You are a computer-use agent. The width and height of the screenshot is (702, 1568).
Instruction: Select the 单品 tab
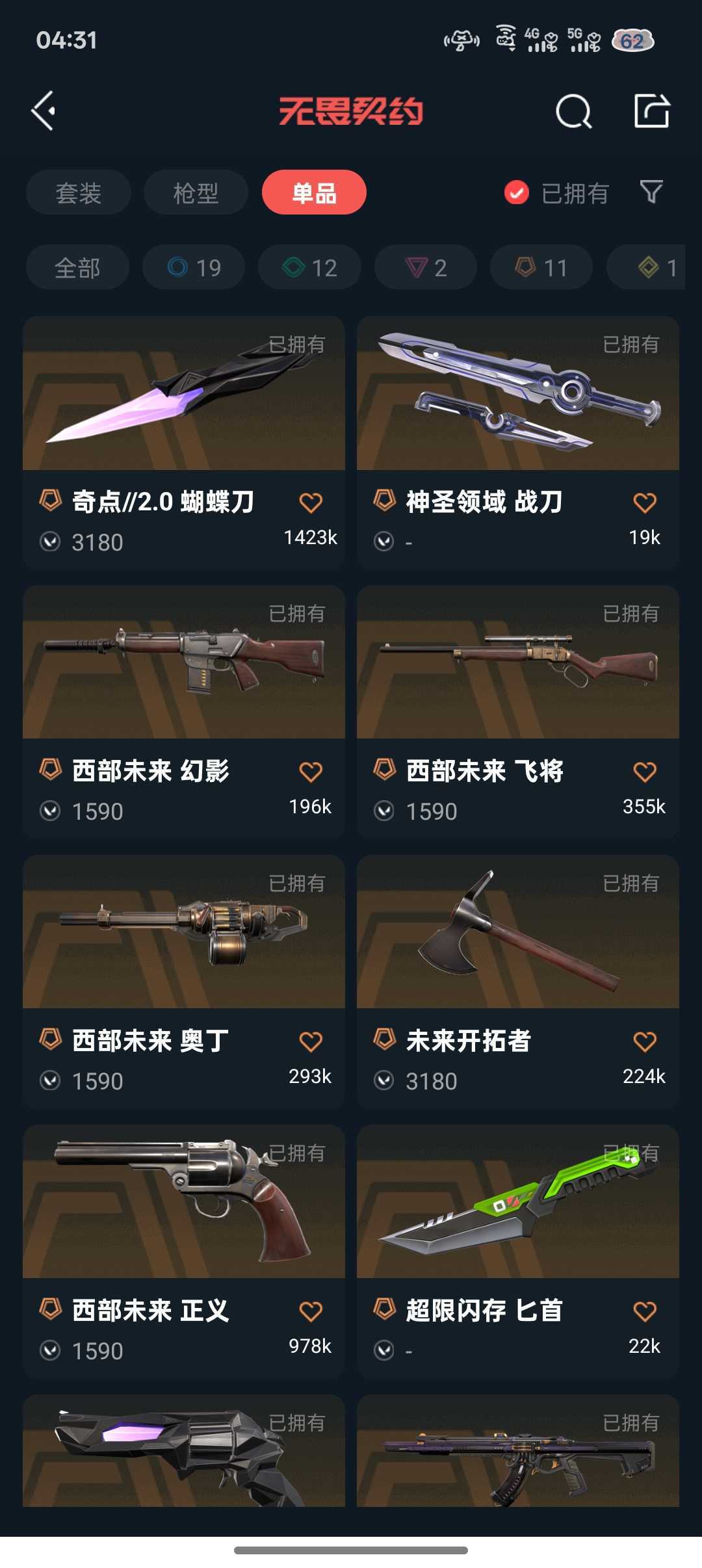pyautogui.click(x=314, y=193)
